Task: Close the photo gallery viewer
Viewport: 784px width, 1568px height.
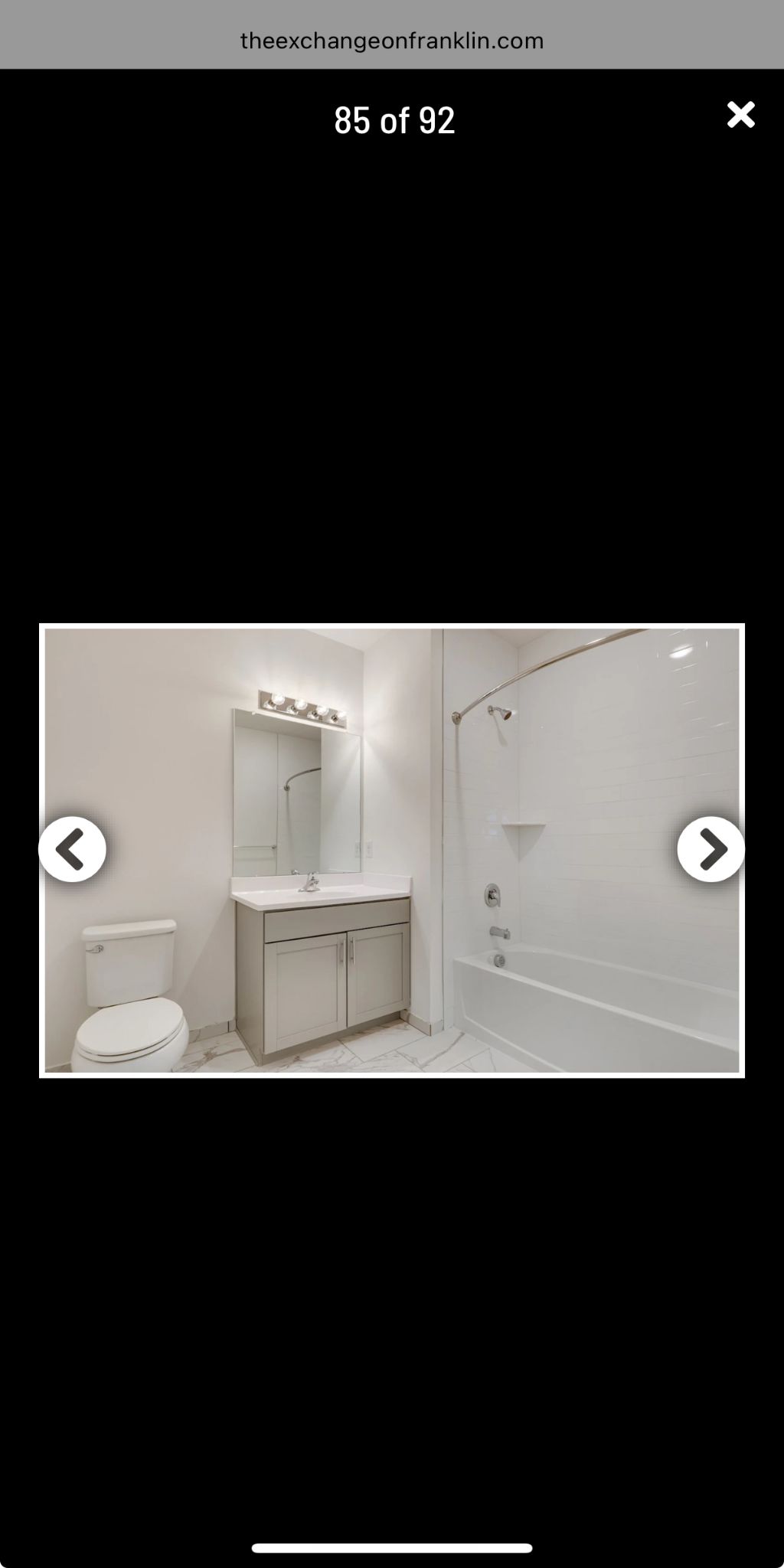Action: tap(740, 115)
